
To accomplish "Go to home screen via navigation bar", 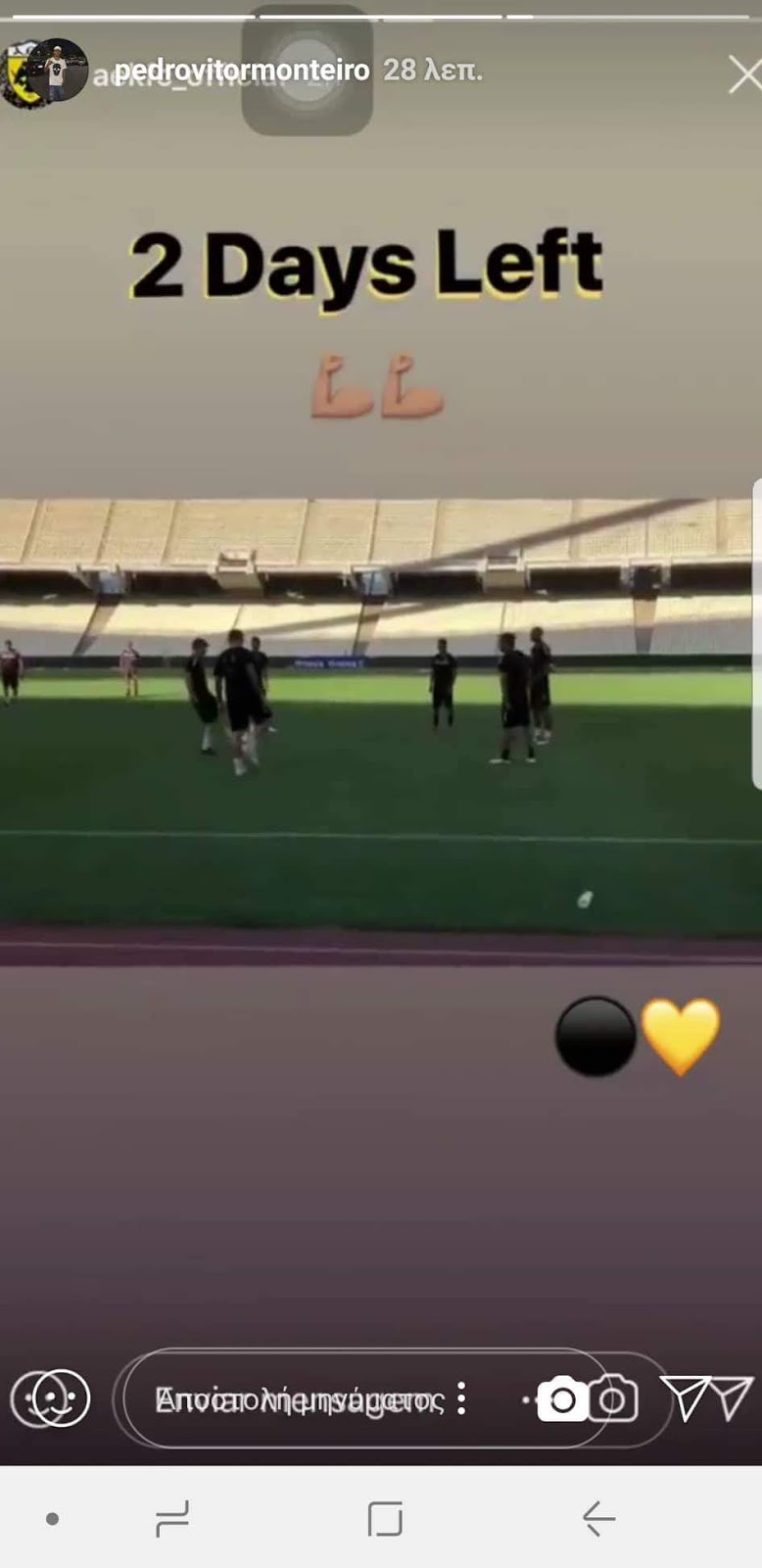I will (x=385, y=1519).
